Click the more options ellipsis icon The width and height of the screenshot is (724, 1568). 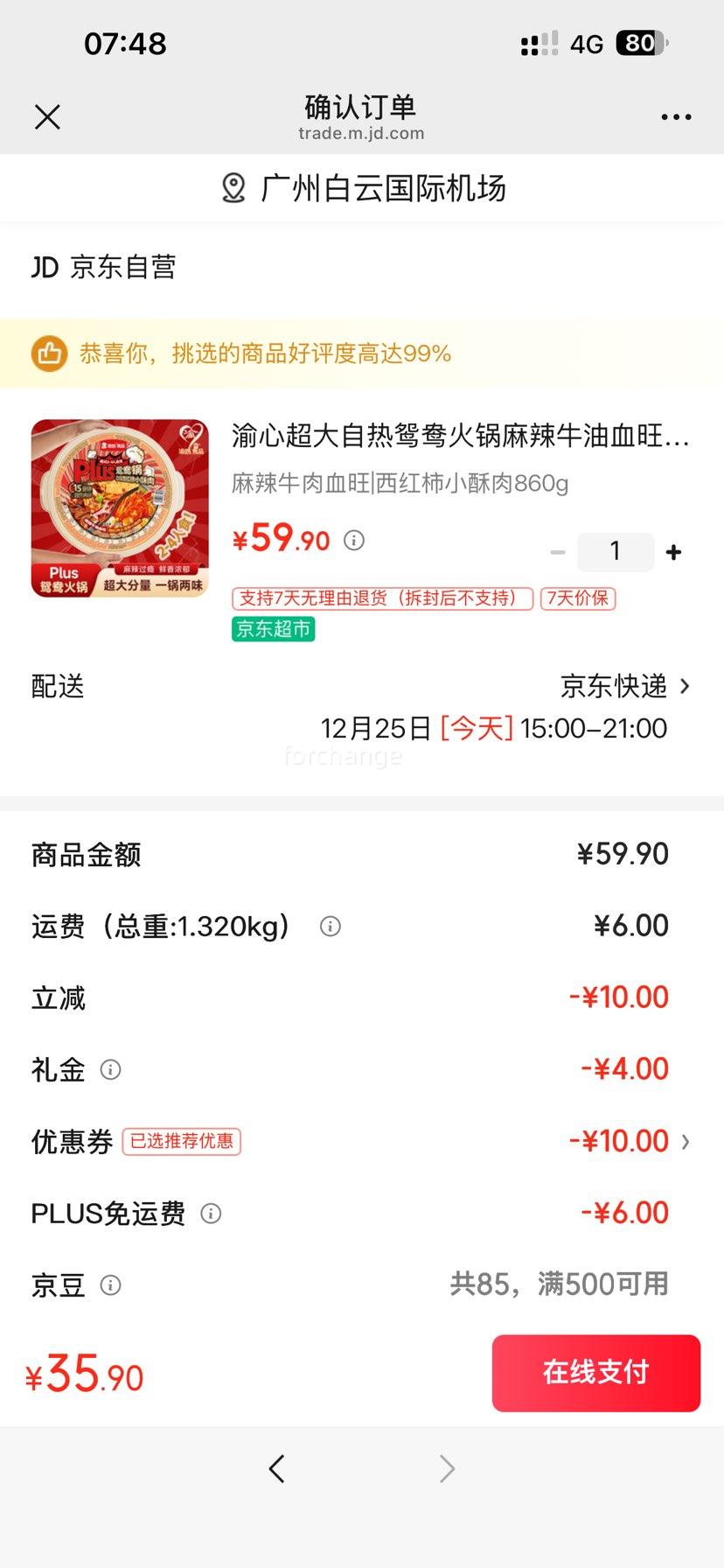(675, 116)
